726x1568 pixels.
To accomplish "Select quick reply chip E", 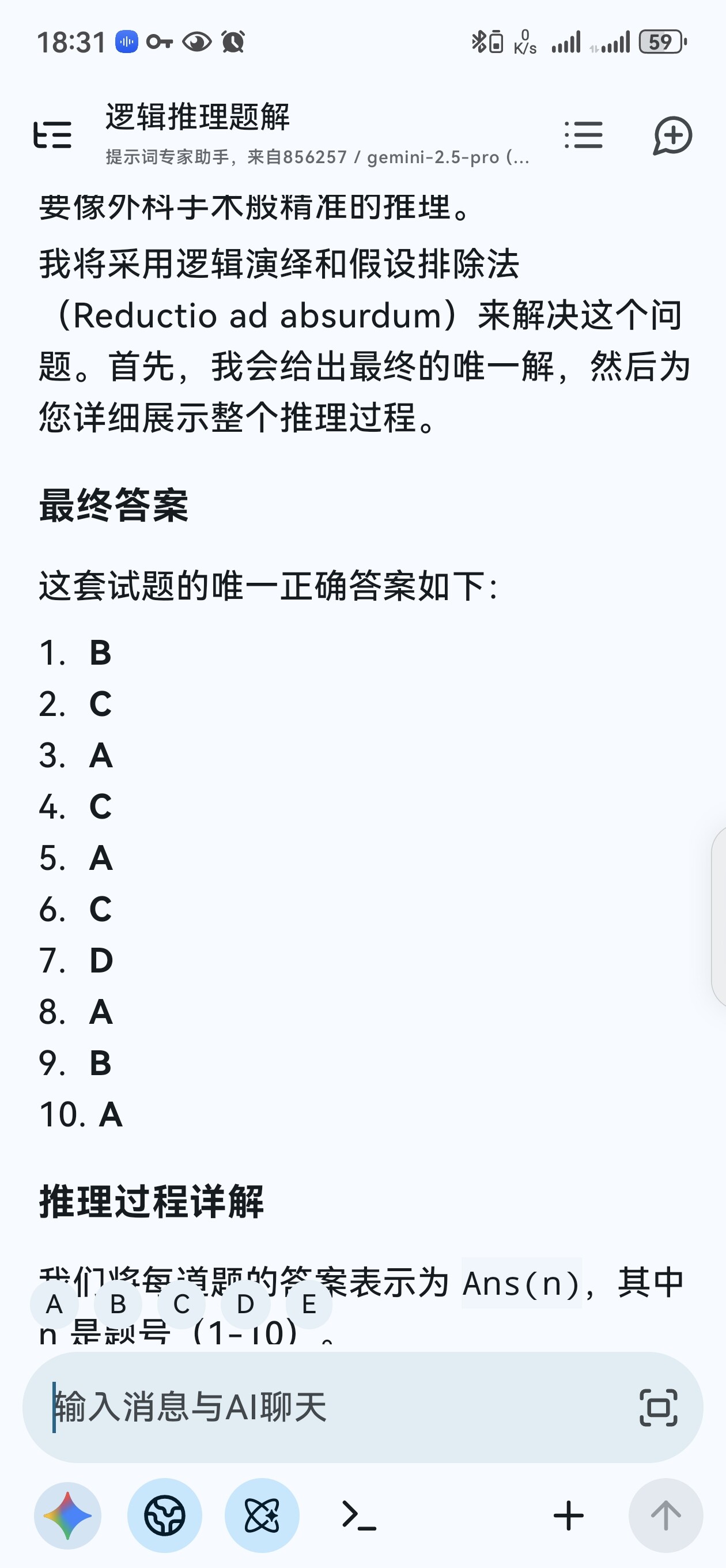I will [308, 1305].
